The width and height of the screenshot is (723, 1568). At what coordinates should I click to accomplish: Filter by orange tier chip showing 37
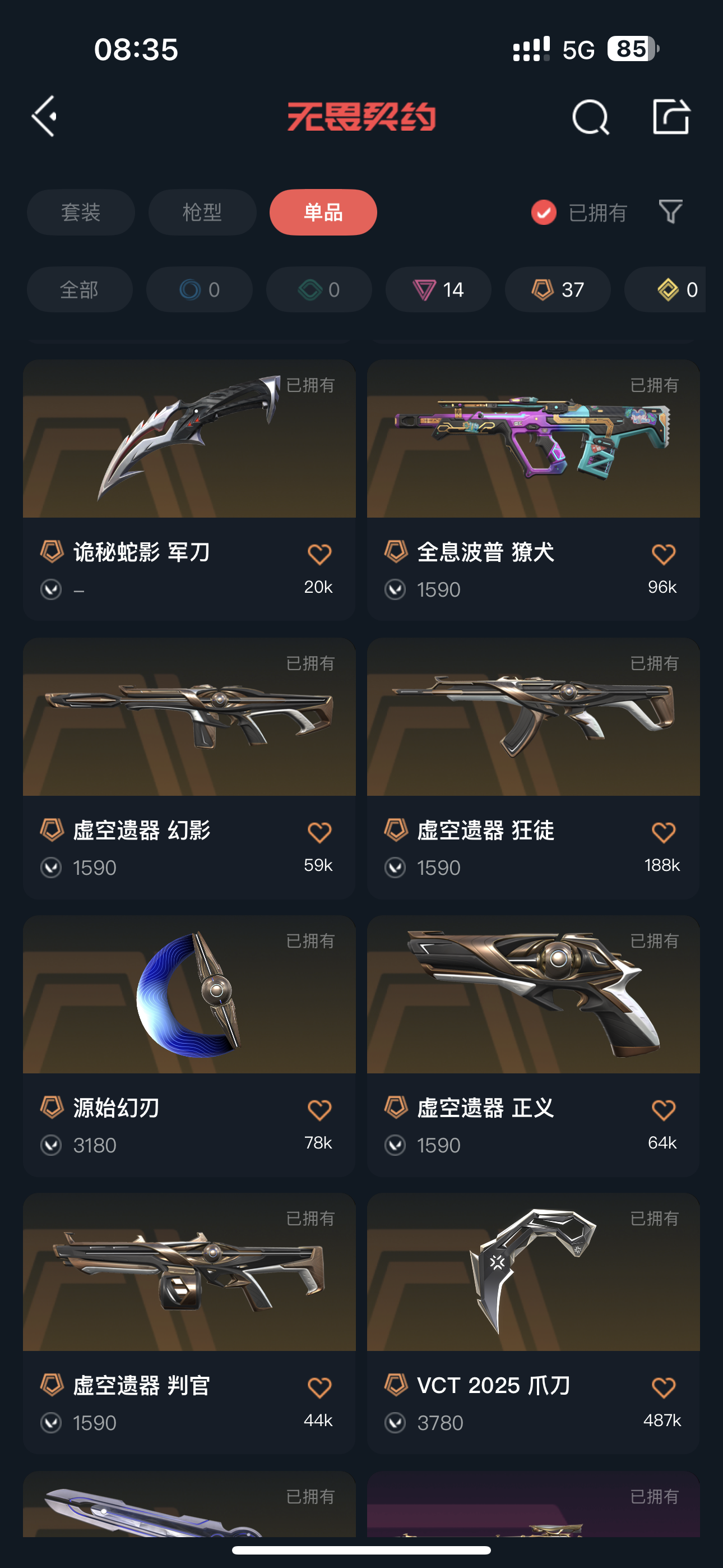tap(558, 290)
